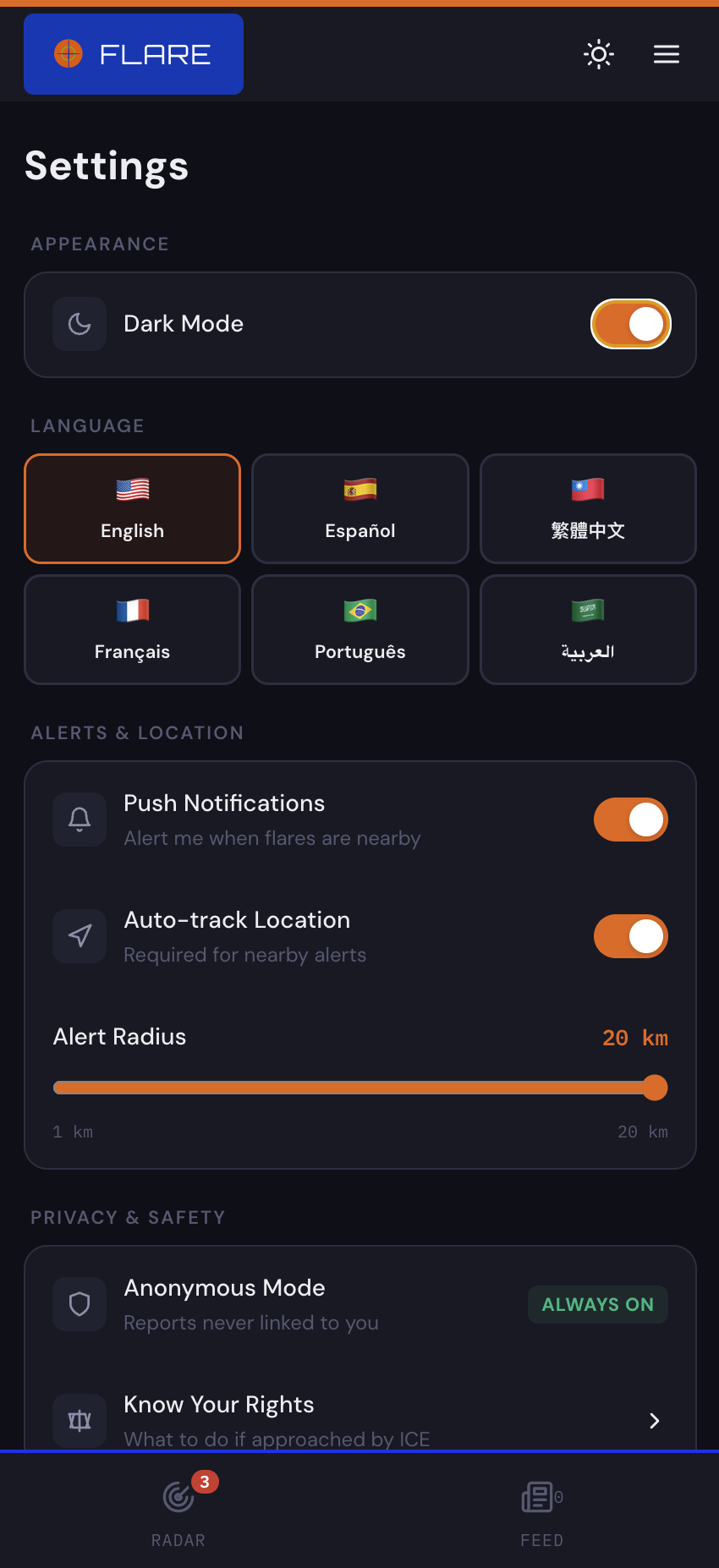Viewport: 719px width, 1568px height.
Task: Click the theme brightness sun icon
Action: [x=599, y=54]
